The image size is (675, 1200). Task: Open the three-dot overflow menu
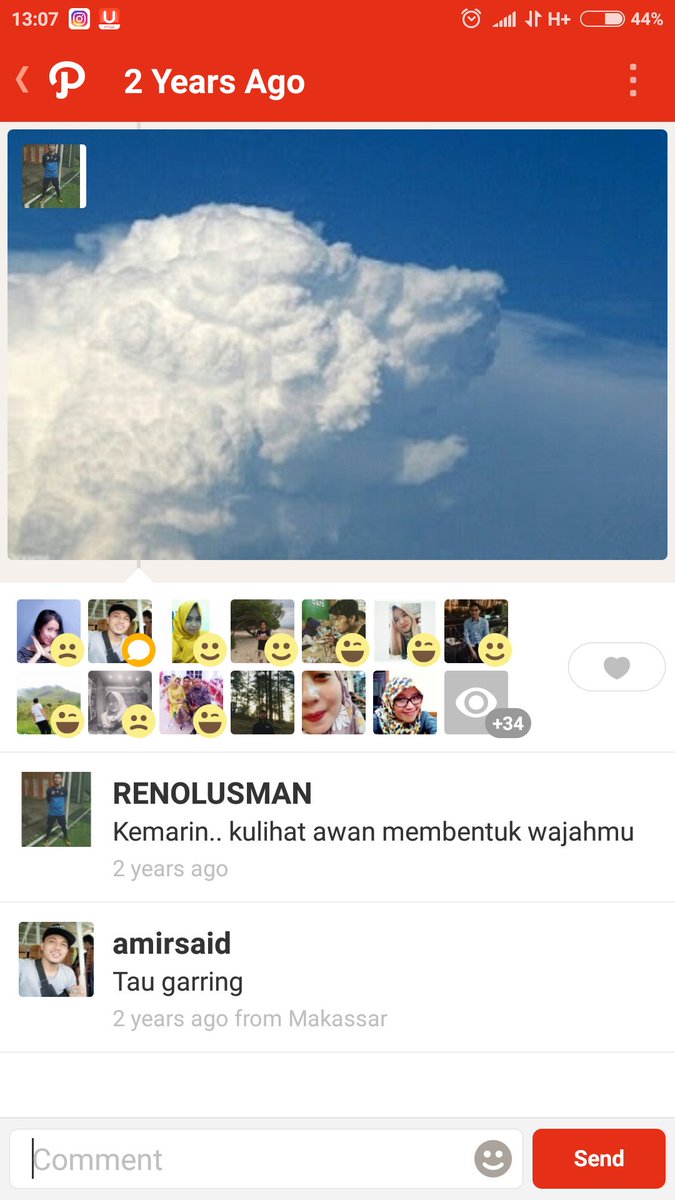tap(633, 81)
